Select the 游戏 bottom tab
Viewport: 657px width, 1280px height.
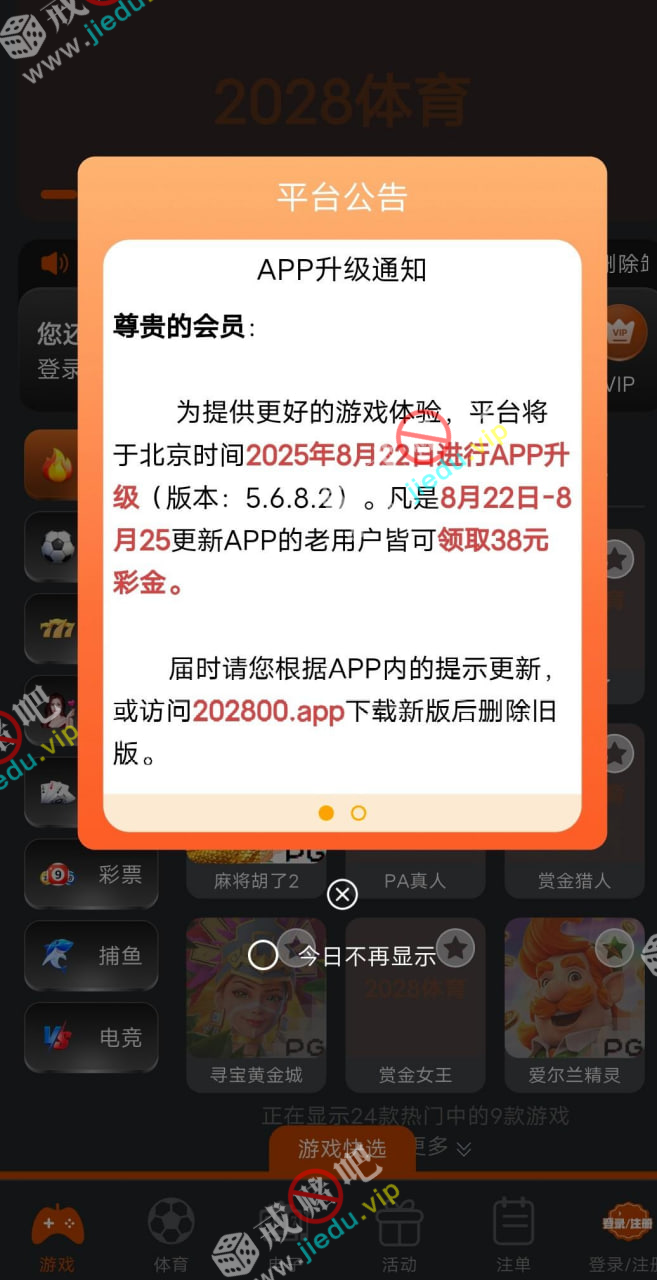coord(57,1235)
